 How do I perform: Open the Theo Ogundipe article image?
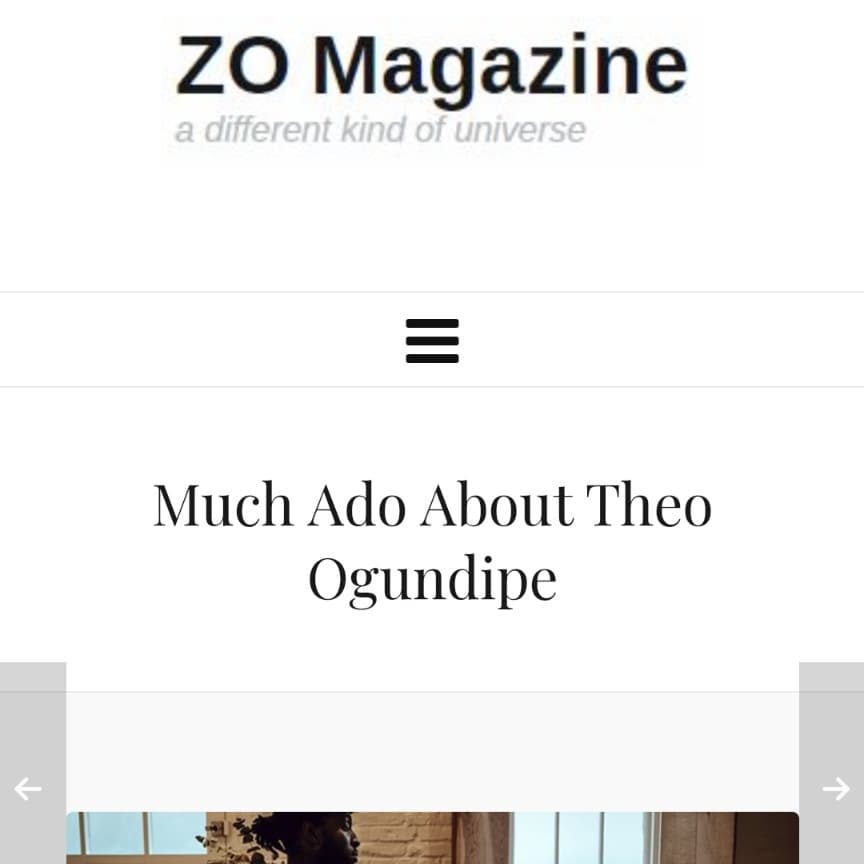432,838
